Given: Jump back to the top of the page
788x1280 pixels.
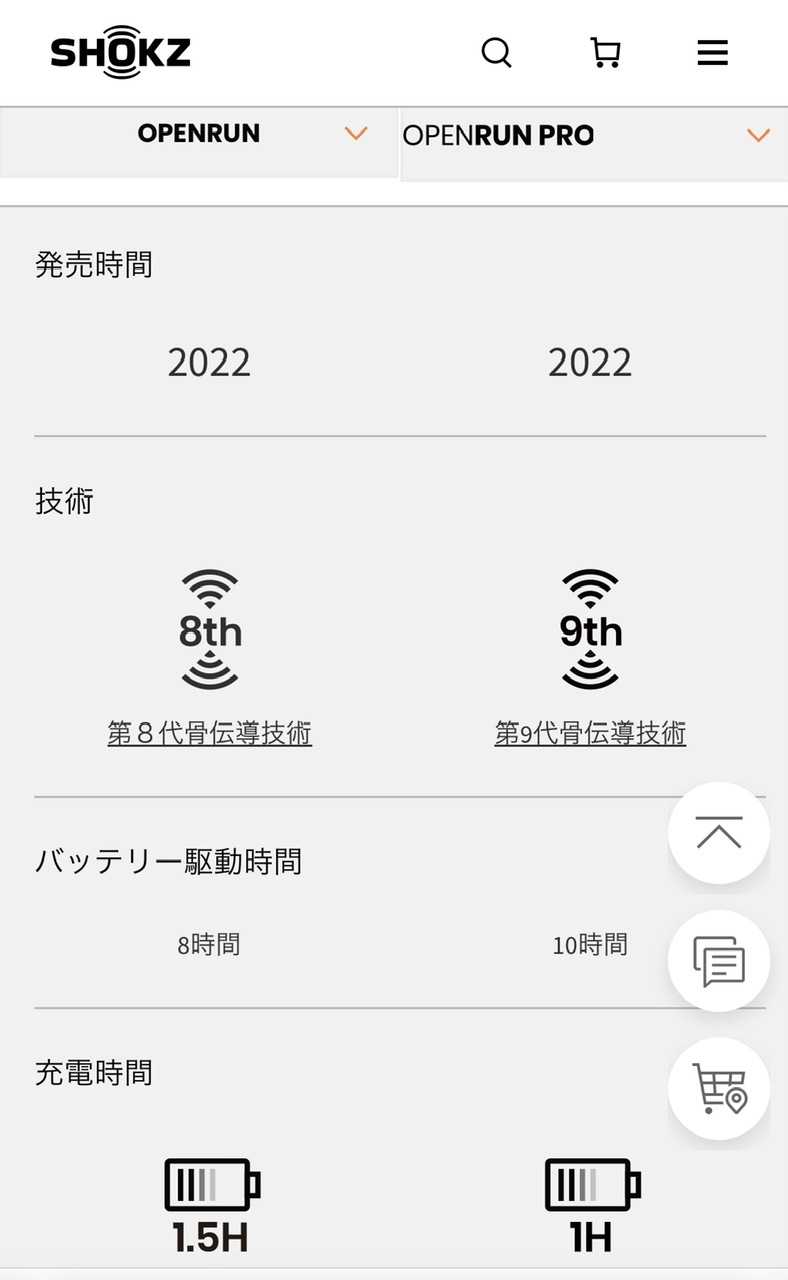Looking at the screenshot, I should [719, 833].
